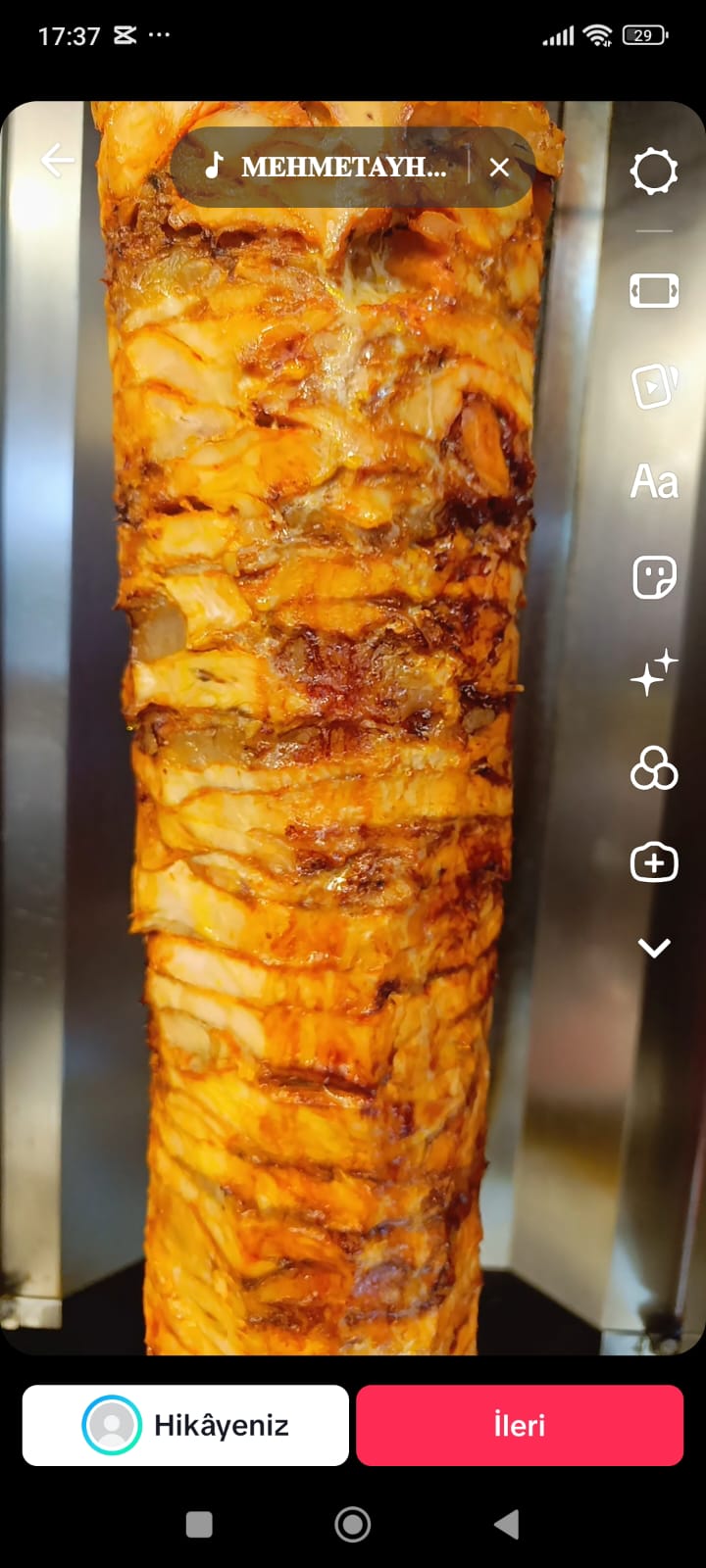Tap the add overlay plus icon
The image size is (706, 1568).
tap(654, 862)
